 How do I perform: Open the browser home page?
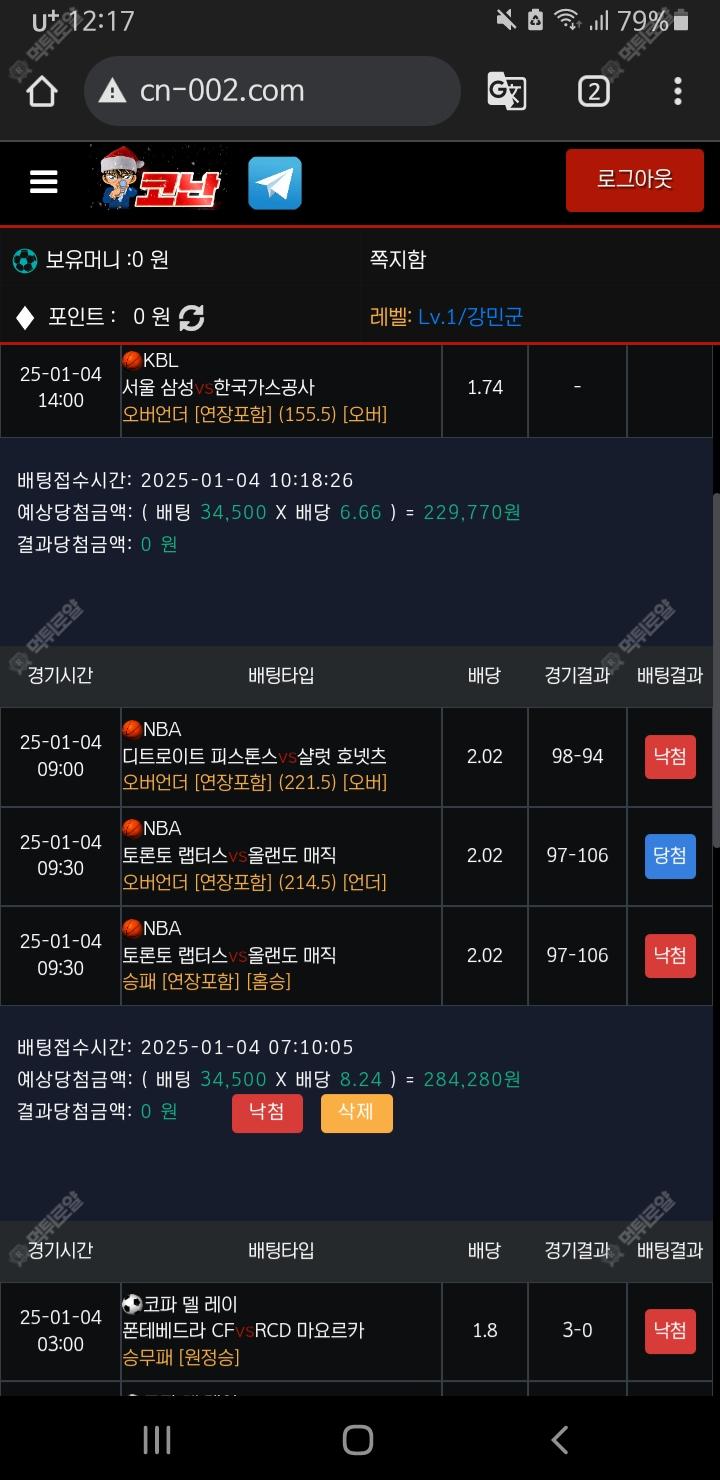pyautogui.click(x=42, y=92)
